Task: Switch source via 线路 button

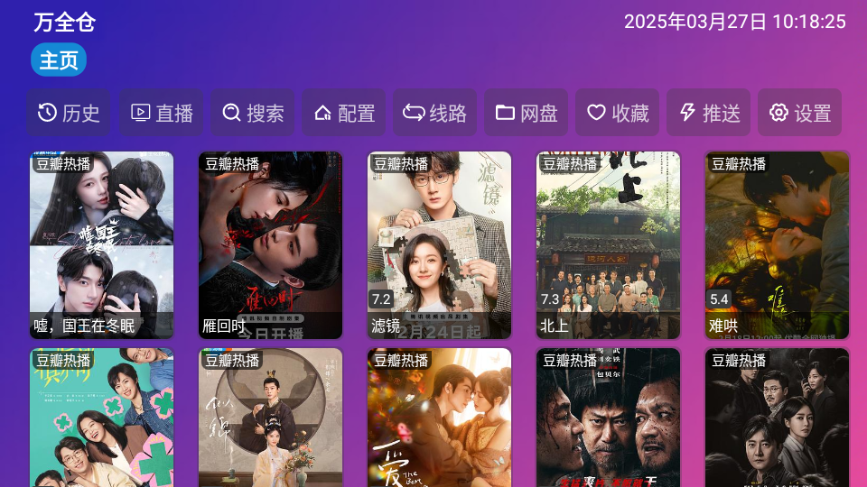Action: 435,113
